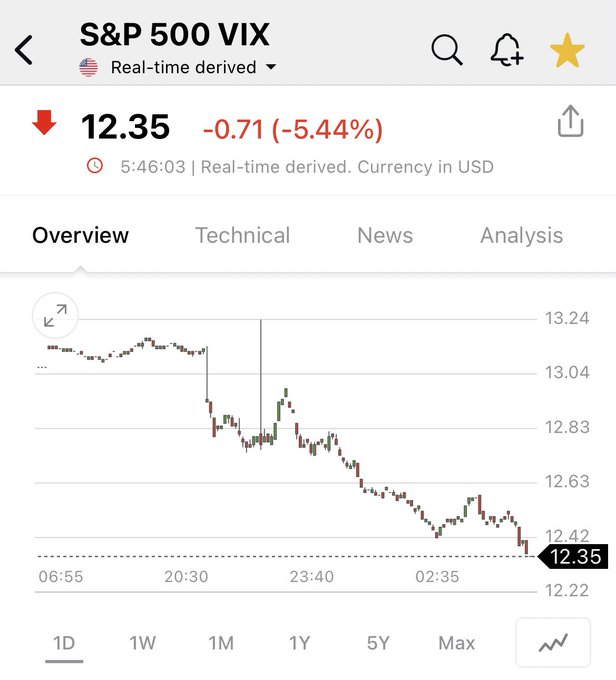Select the 1Y time range
Image resolution: width=616 pixels, height=680 pixels.
click(x=299, y=643)
